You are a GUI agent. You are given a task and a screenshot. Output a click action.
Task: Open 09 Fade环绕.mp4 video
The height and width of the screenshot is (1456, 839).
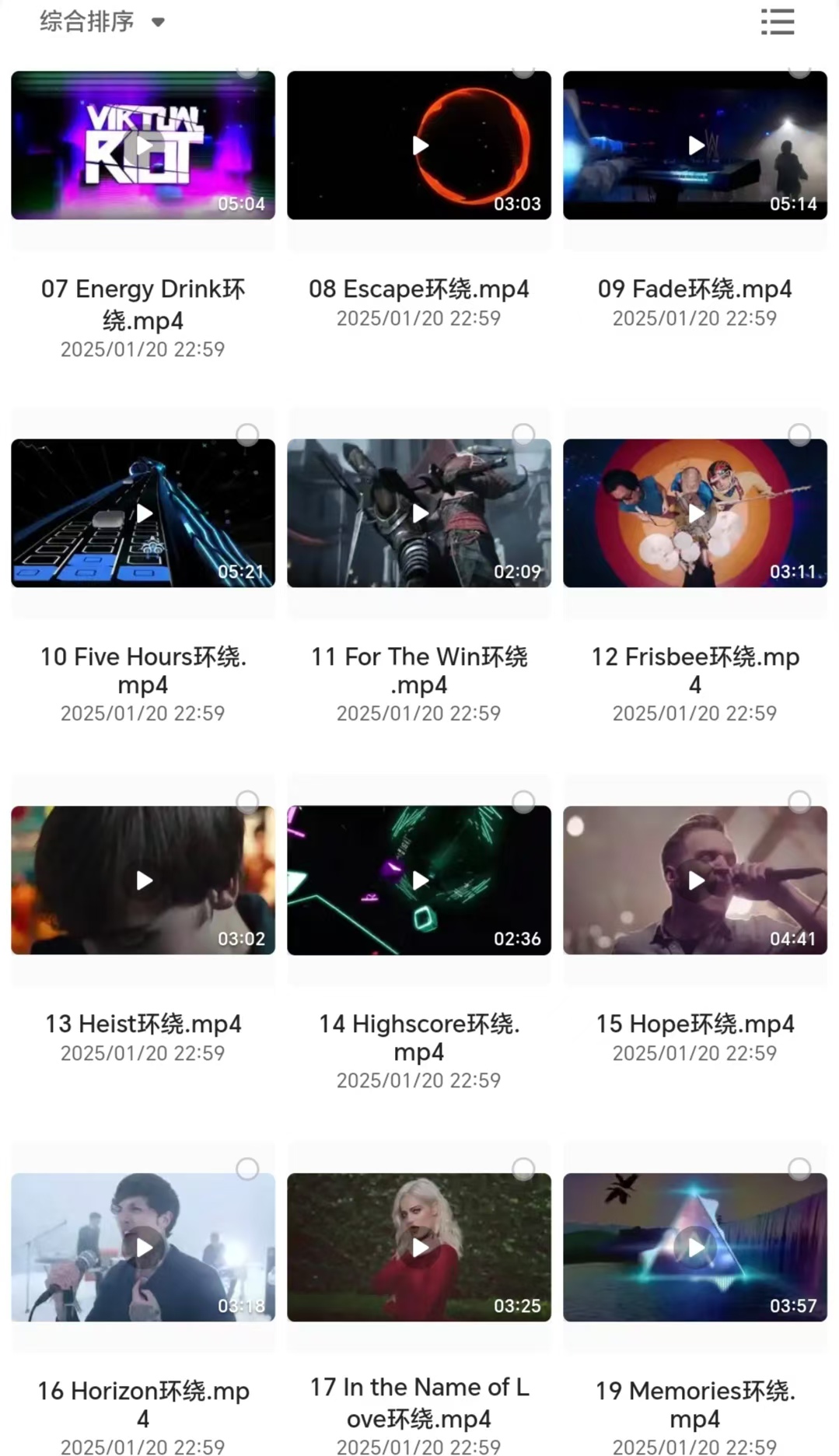click(x=695, y=145)
